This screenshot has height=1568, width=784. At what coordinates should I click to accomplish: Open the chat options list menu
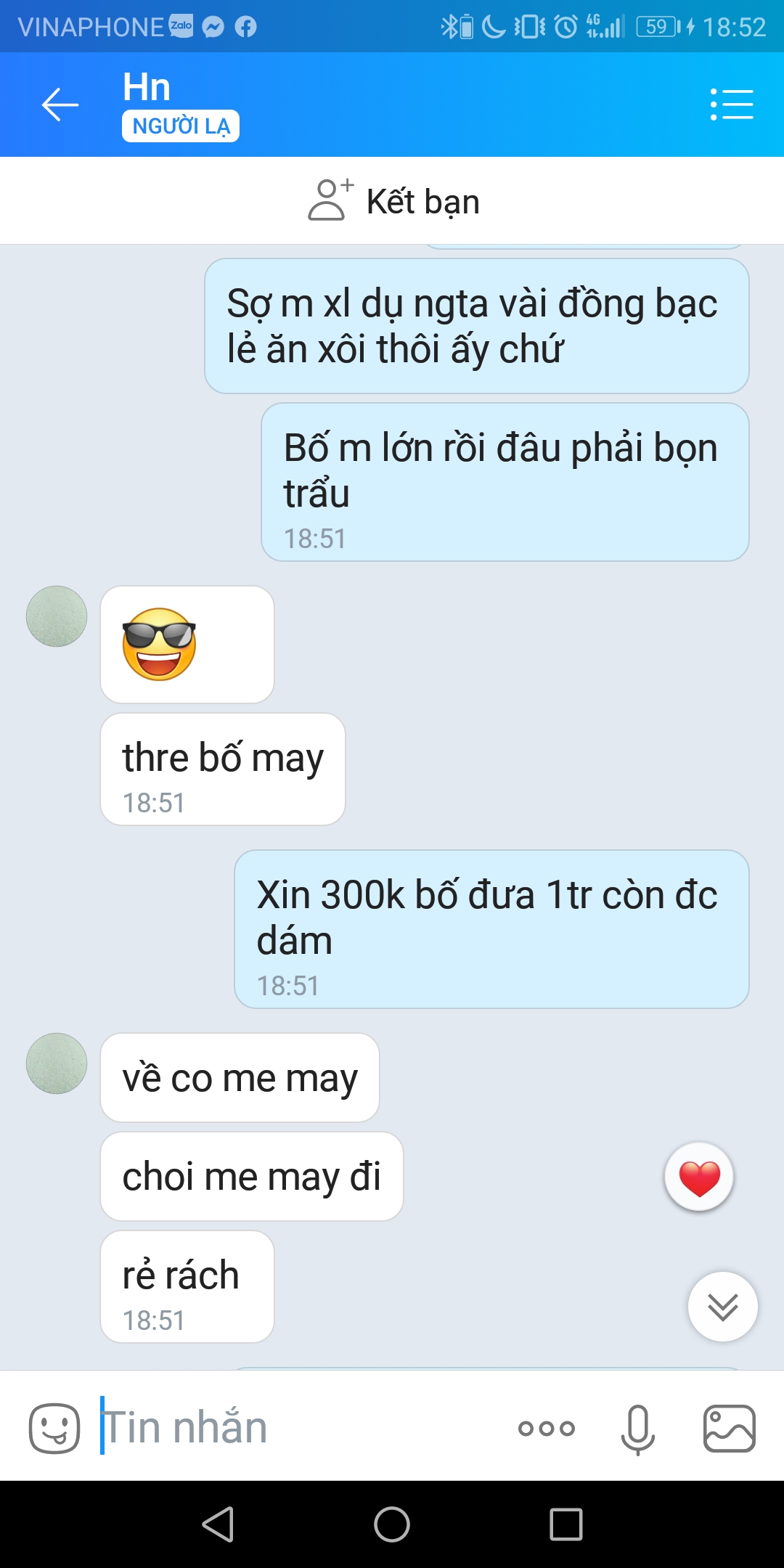click(731, 105)
